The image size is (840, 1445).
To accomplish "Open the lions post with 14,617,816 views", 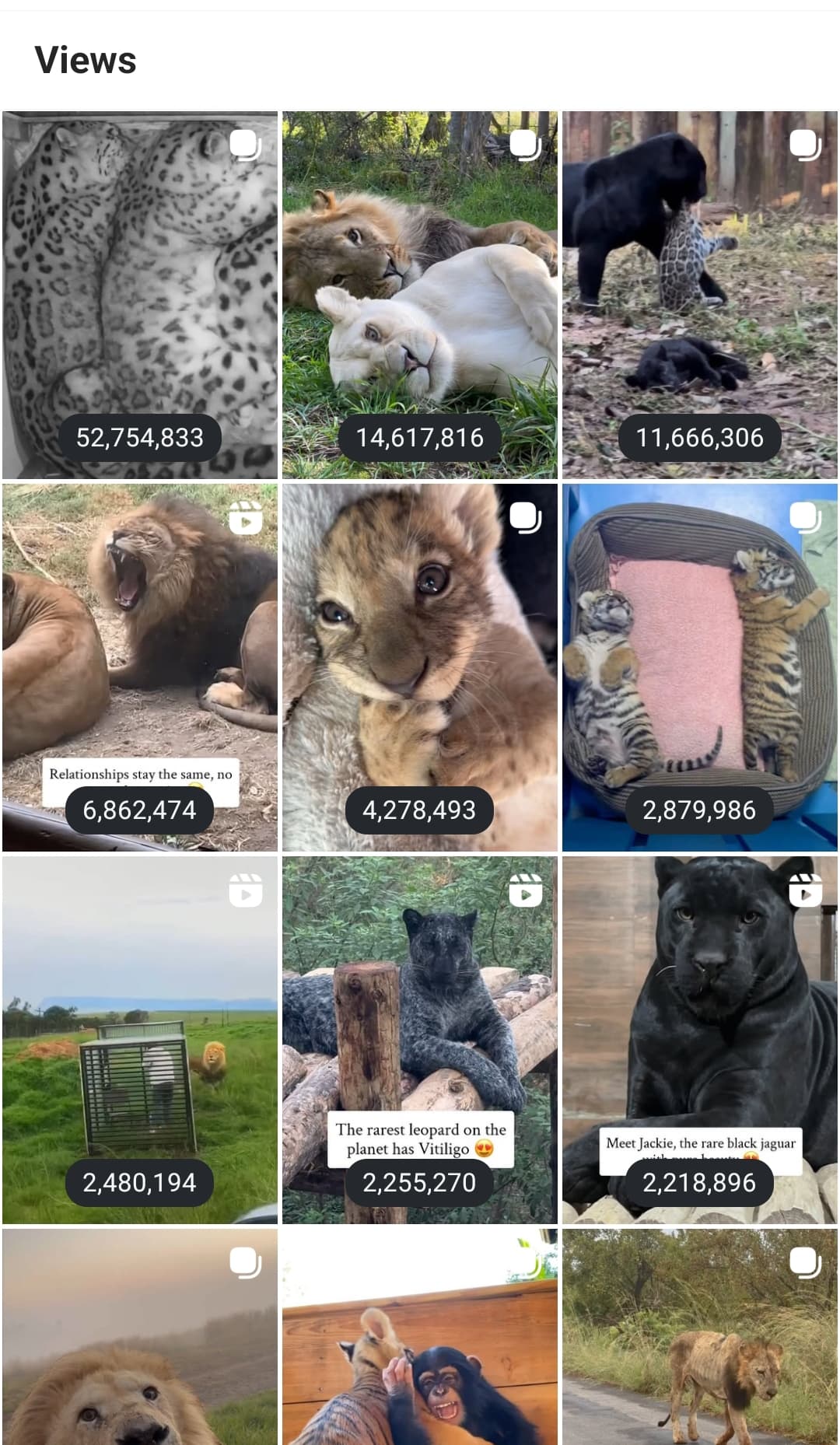I will click(x=420, y=295).
